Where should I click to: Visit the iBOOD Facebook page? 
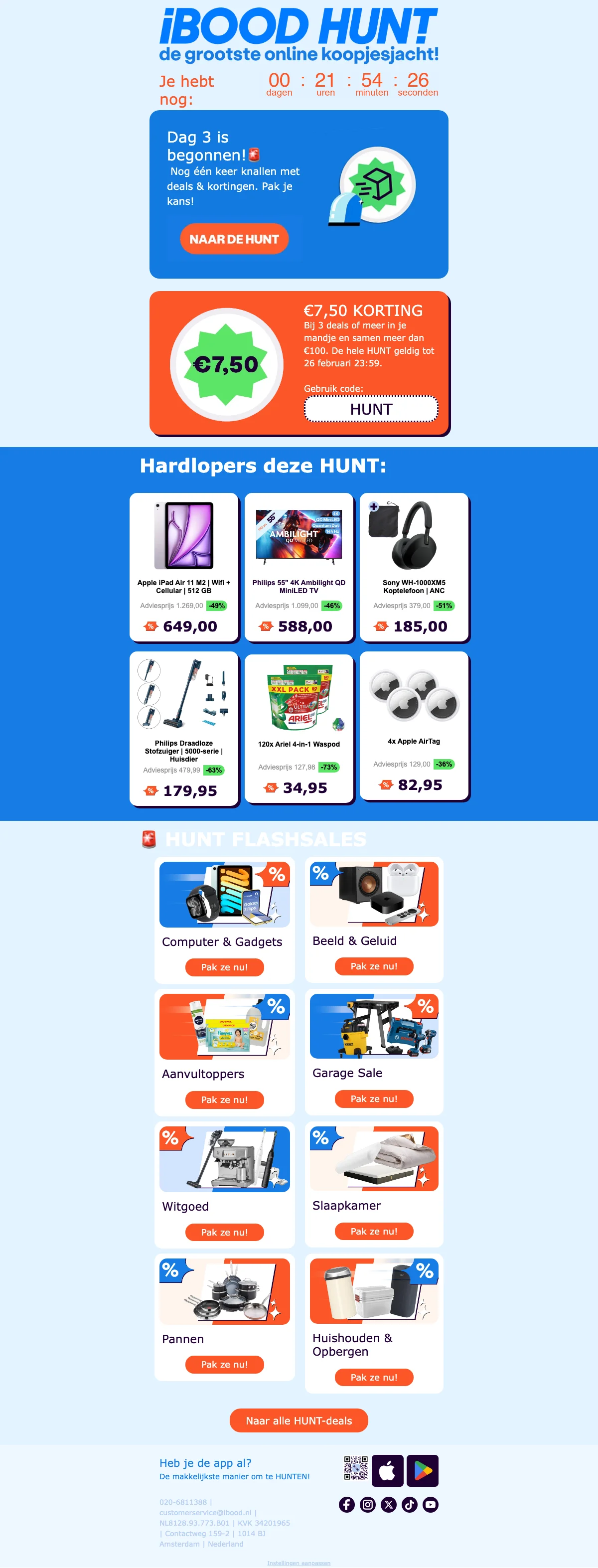click(347, 1504)
